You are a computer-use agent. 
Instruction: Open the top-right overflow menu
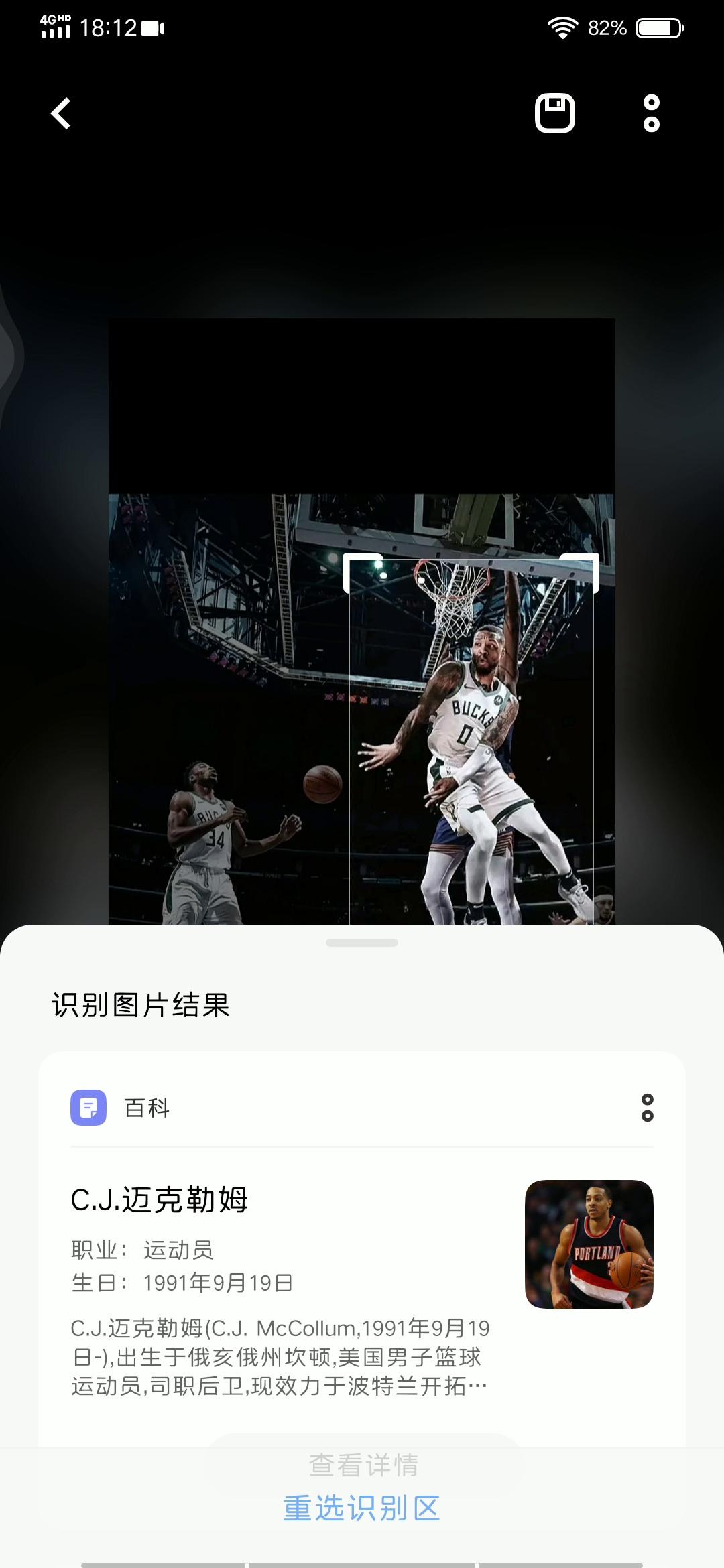(x=651, y=113)
